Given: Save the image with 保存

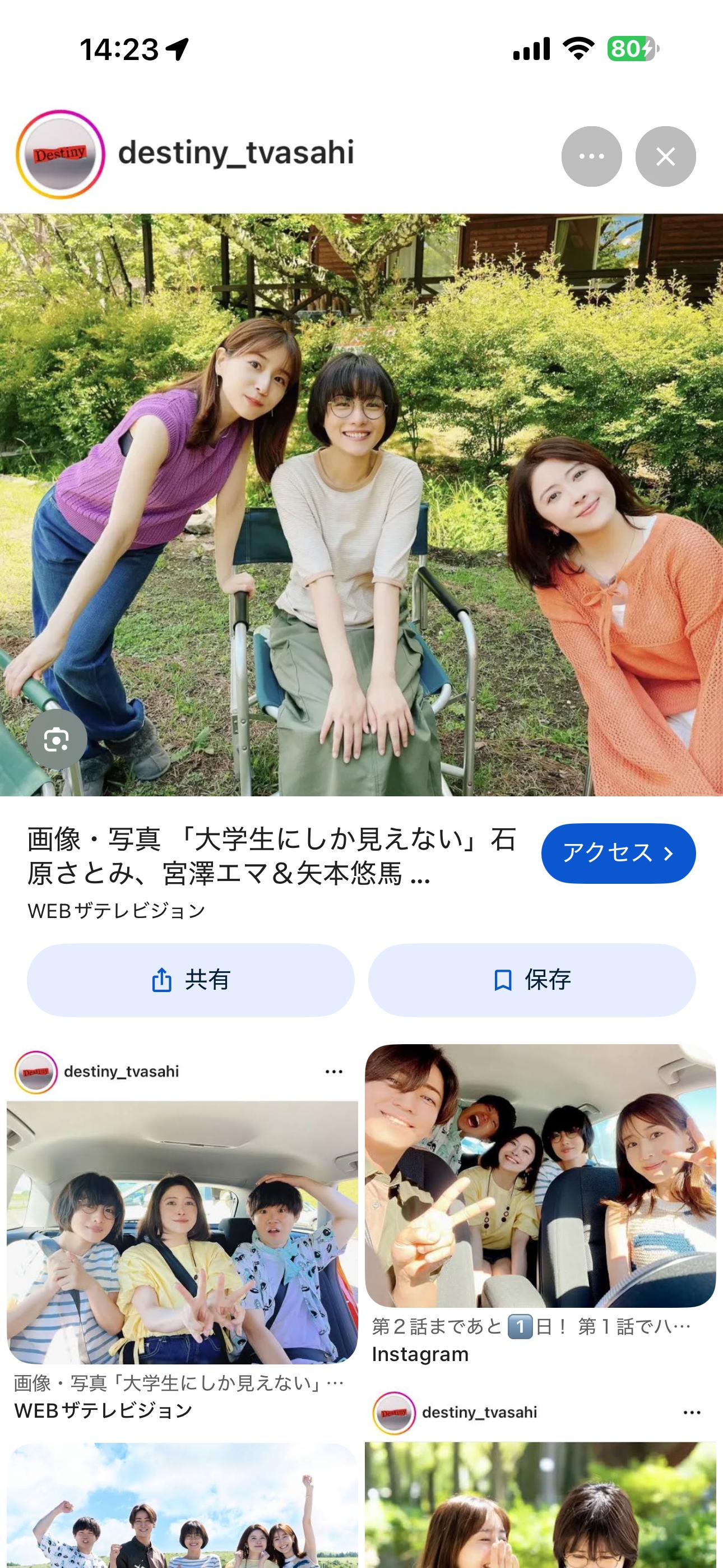Looking at the screenshot, I should pyautogui.click(x=531, y=980).
